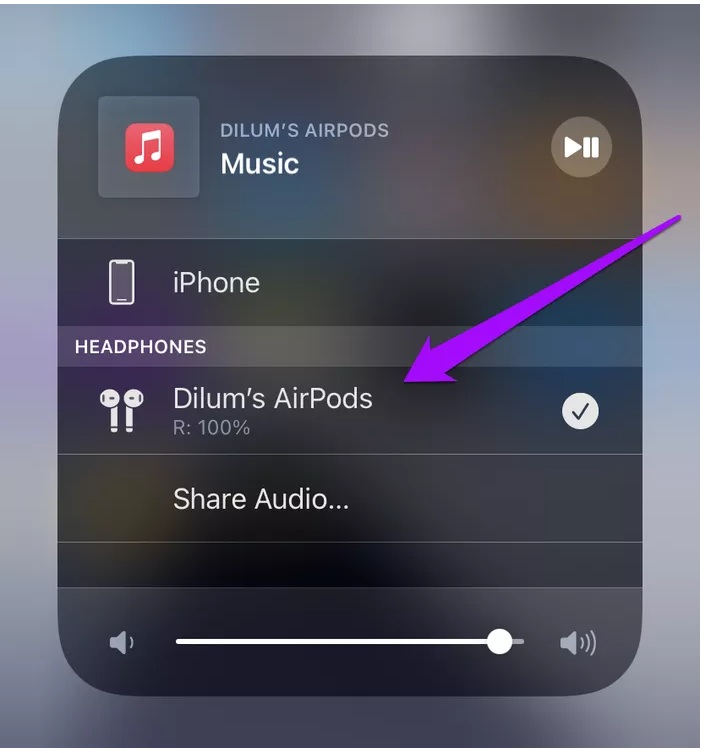Screen dimensions: 708x753
Task: Open the Music app artwork tile
Action: coord(149,148)
